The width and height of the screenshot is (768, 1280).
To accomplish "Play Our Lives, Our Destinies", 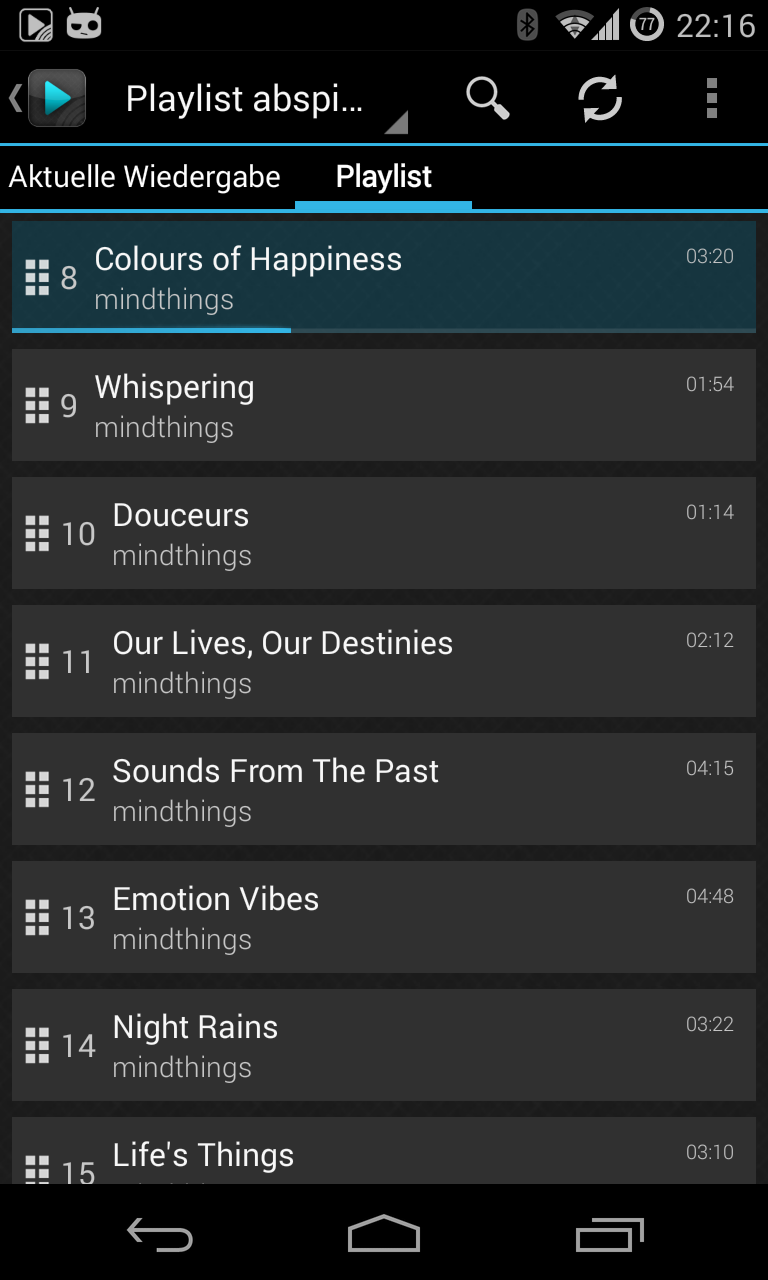I will coord(384,661).
